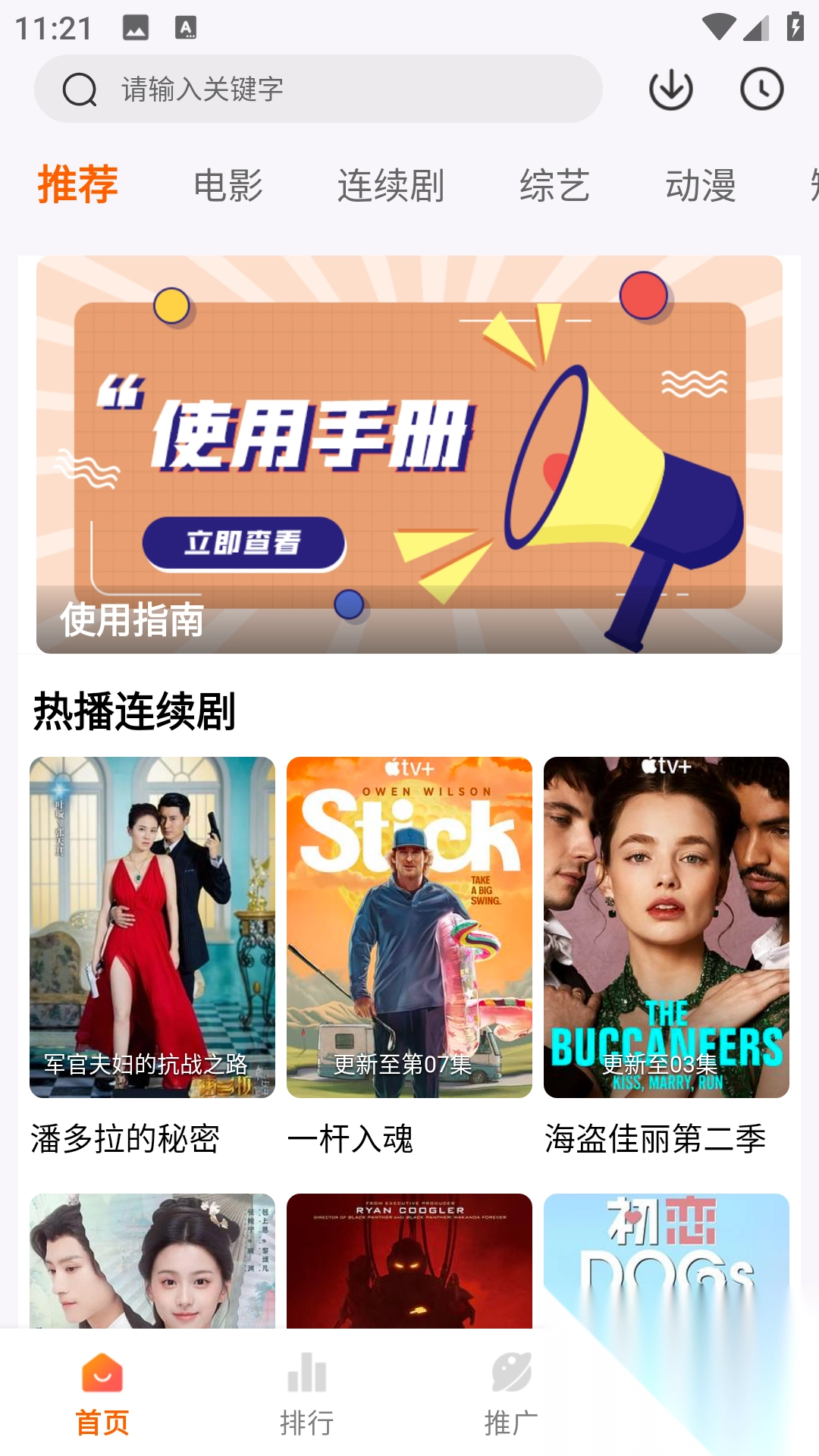Open the show 海盗佳丽第二季
This screenshot has width=819, height=1456.
click(x=667, y=927)
